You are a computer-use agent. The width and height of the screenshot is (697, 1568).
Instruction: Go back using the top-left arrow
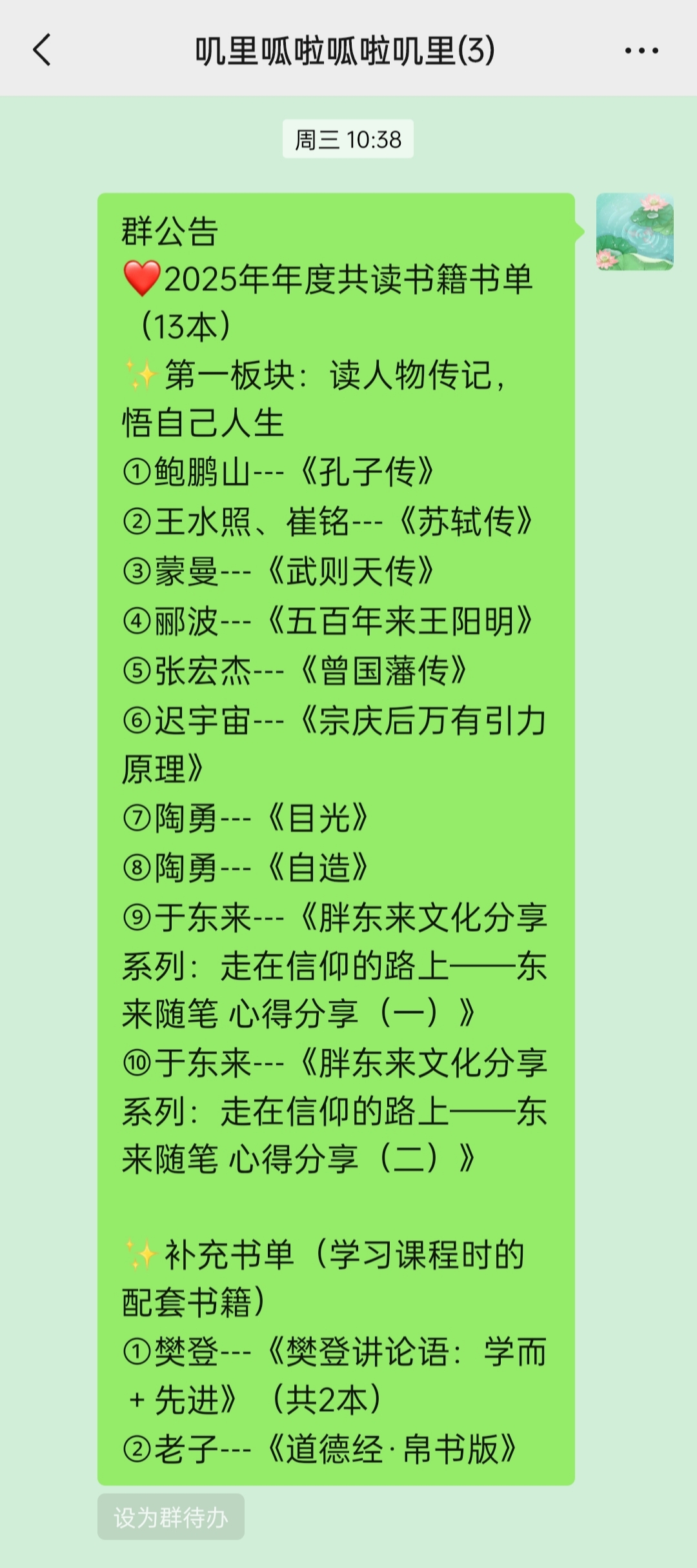tap(42, 50)
